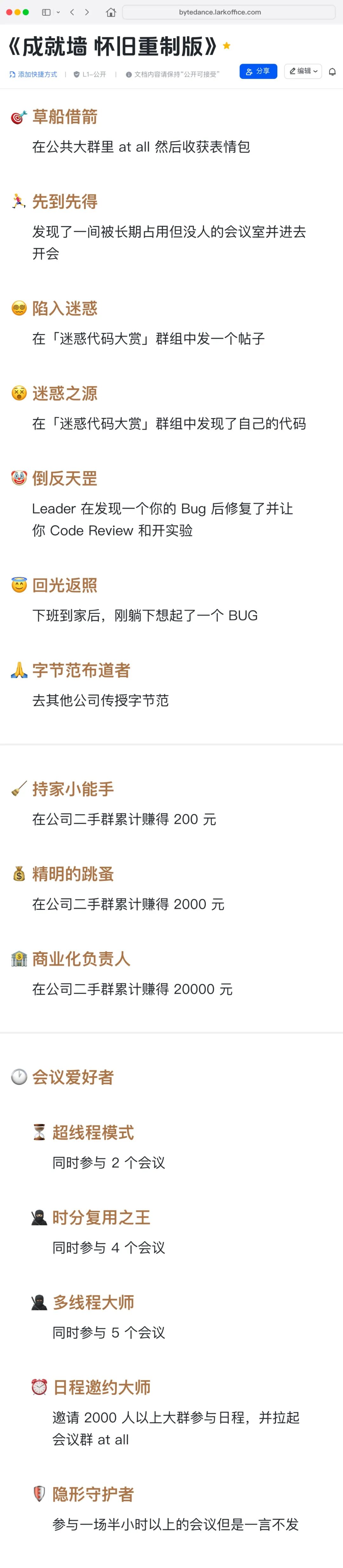Viewport: 343px width, 1568px height.
Task: Toggle the star next to the title
Action: pyautogui.click(x=227, y=46)
